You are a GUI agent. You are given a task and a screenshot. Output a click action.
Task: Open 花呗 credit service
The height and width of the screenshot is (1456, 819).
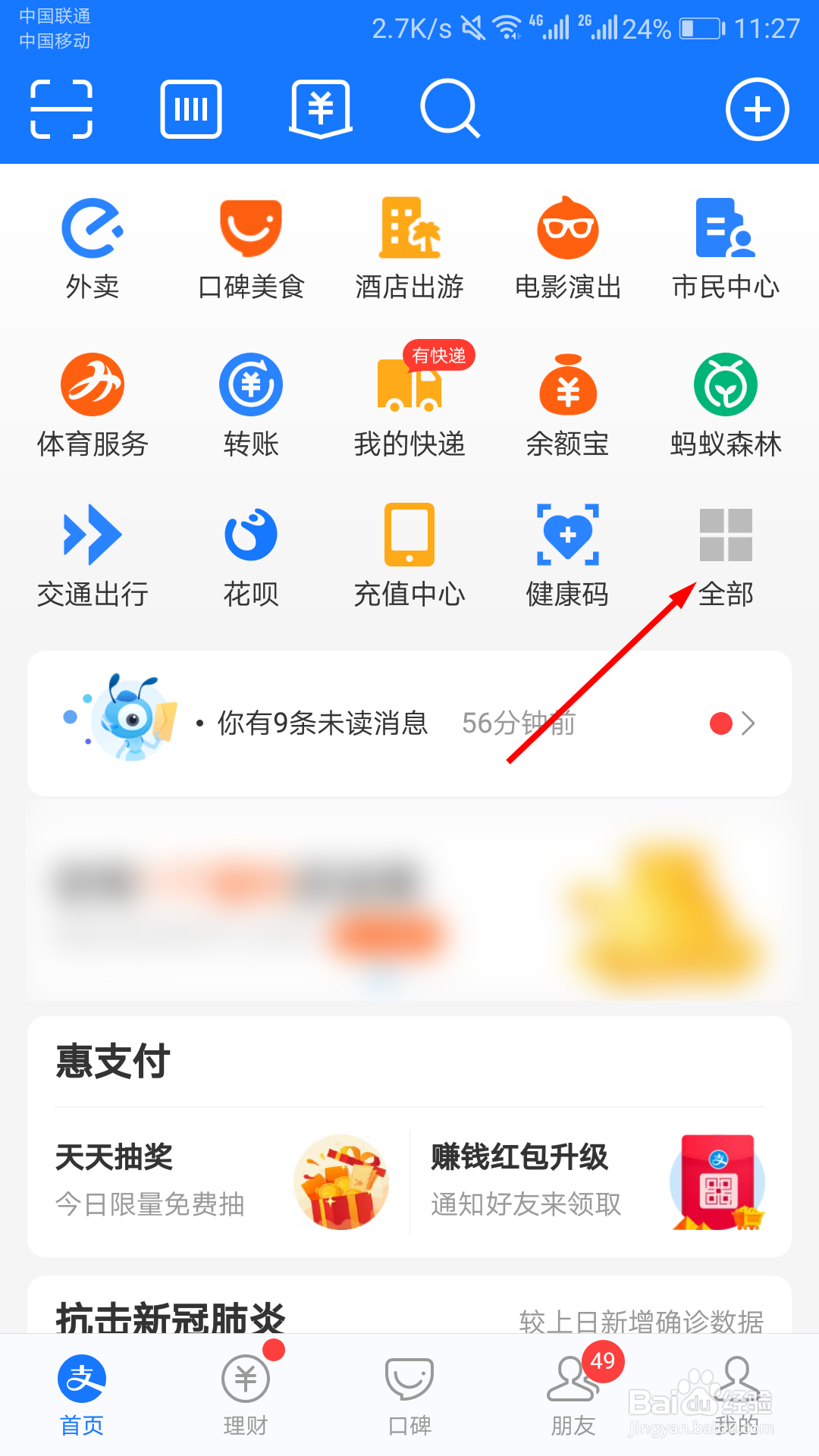point(250,554)
